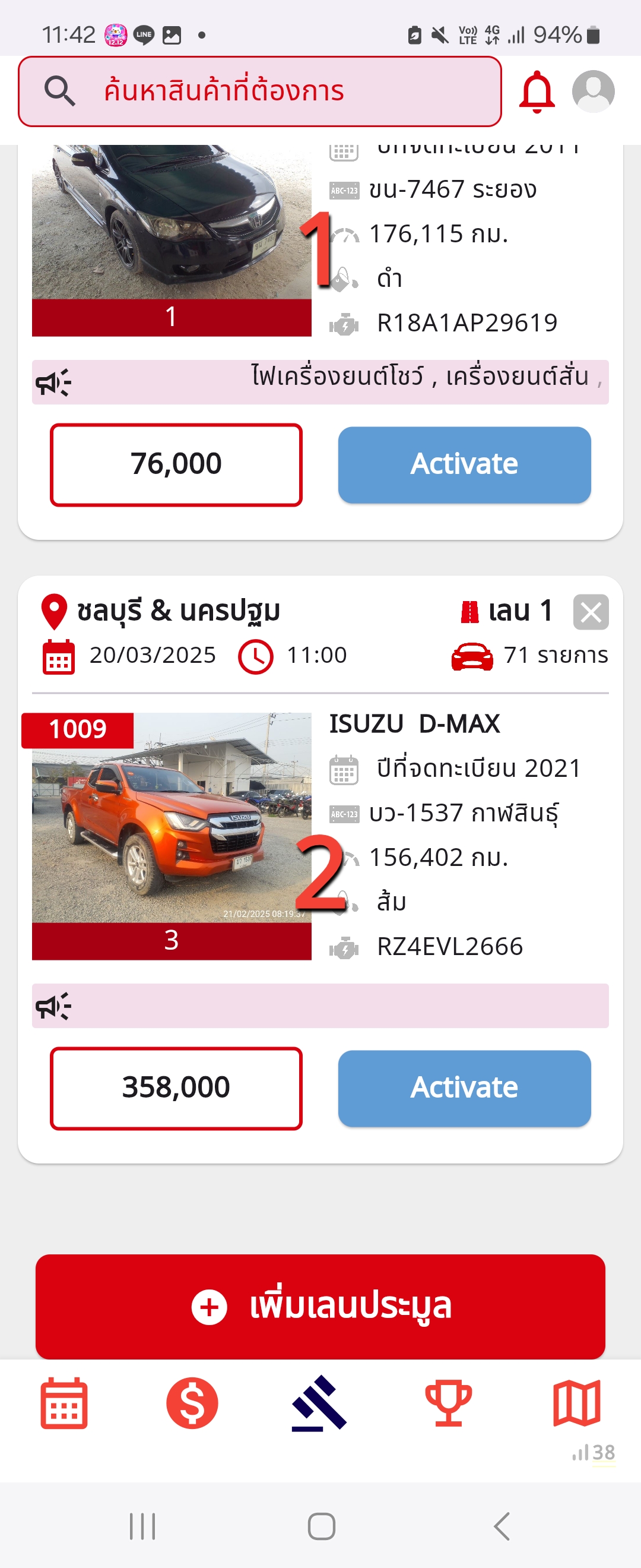Tap the 358,000 bid price box

click(x=176, y=1088)
